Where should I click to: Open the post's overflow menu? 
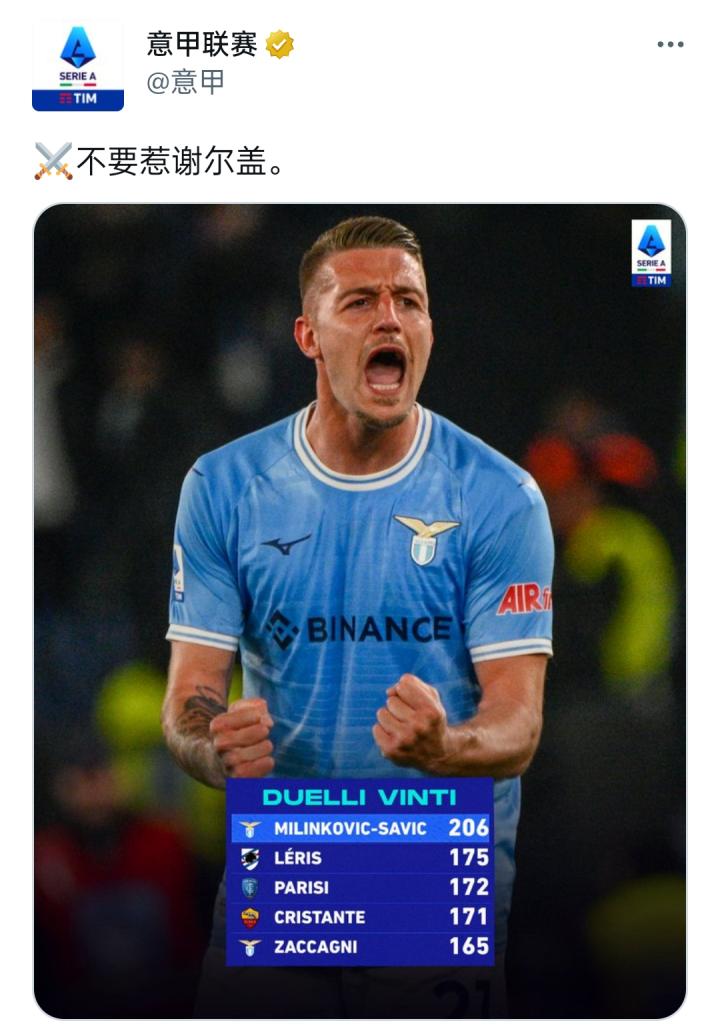pyautogui.click(x=670, y=45)
